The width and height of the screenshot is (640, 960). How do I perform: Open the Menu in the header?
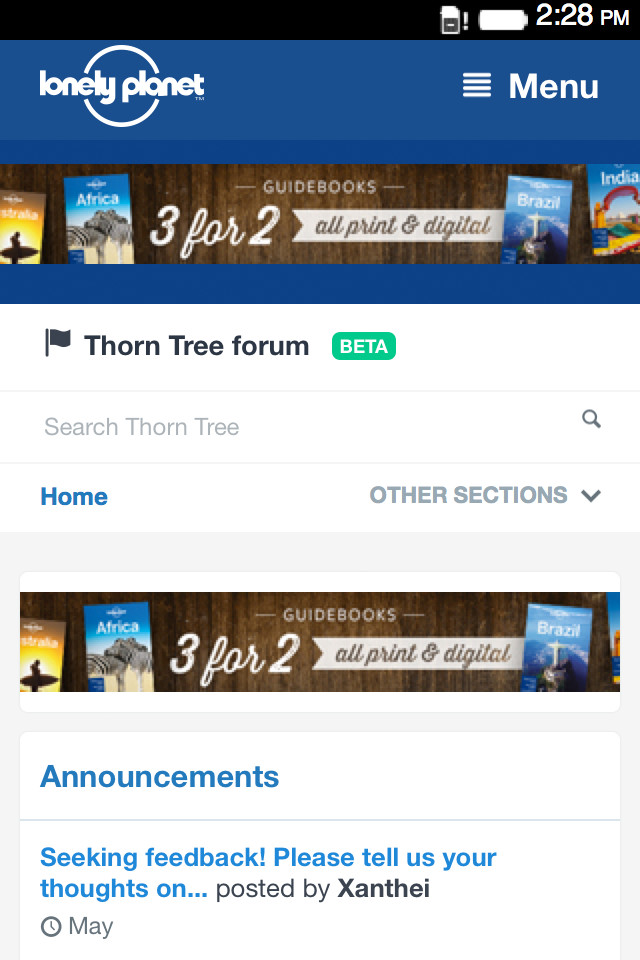(x=531, y=86)
